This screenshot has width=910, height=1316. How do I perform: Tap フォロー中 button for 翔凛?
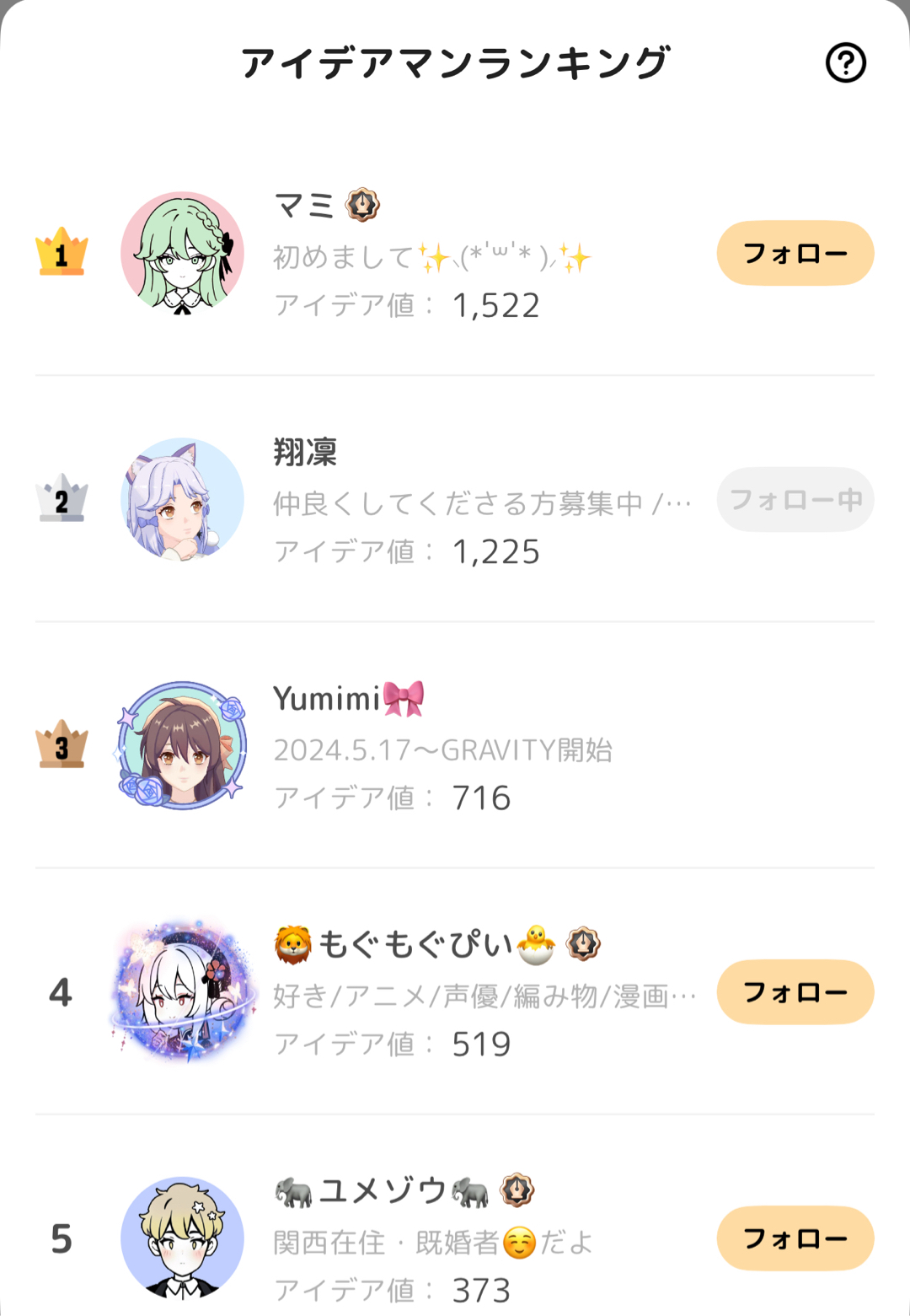(795, 500)
